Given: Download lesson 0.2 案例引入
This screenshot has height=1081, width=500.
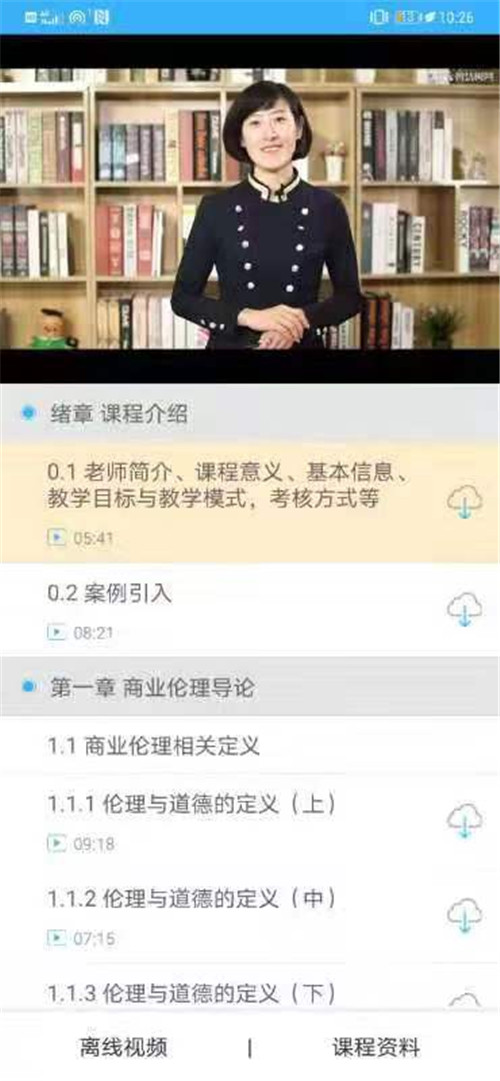Looking at the screenshot, I should coord(464,609).
